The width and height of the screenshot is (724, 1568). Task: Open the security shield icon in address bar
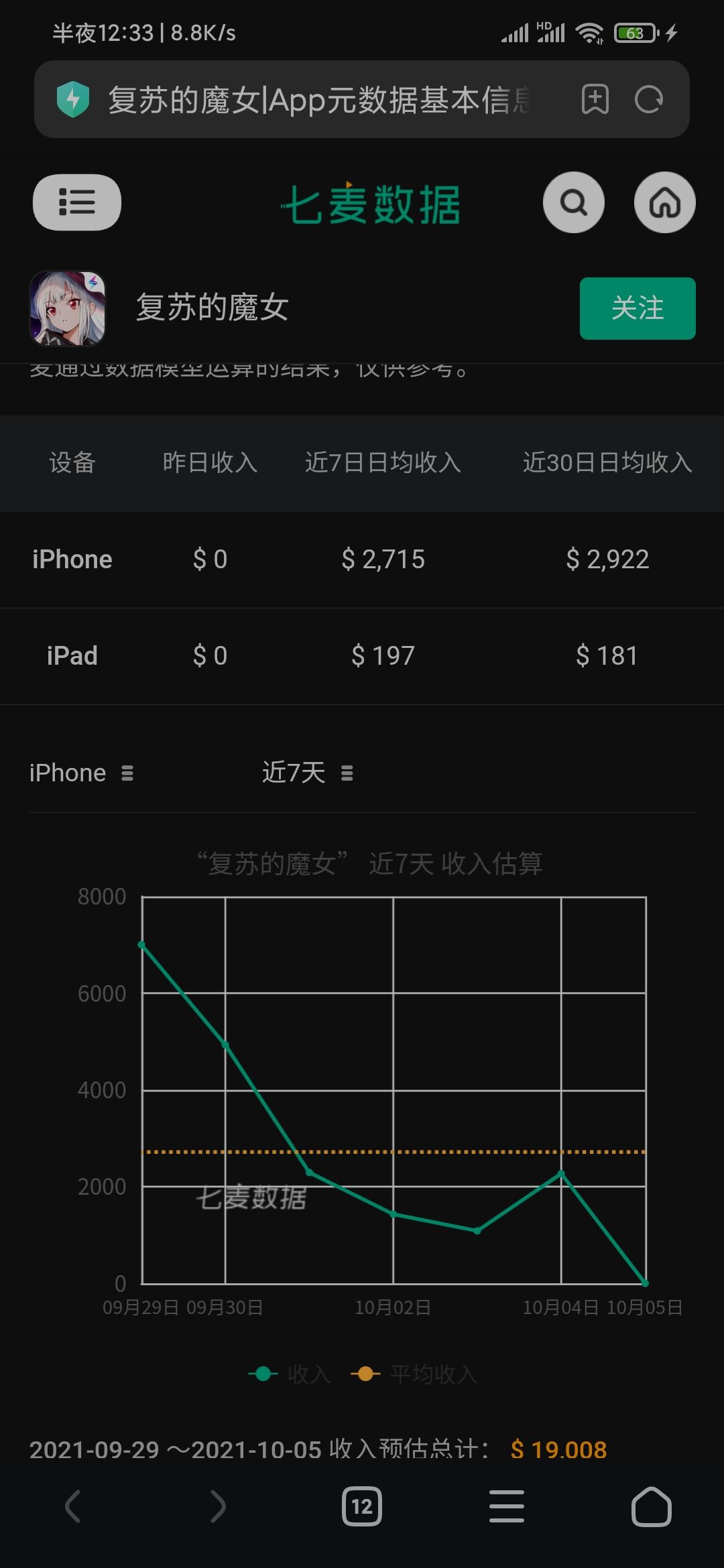point(73,100)
